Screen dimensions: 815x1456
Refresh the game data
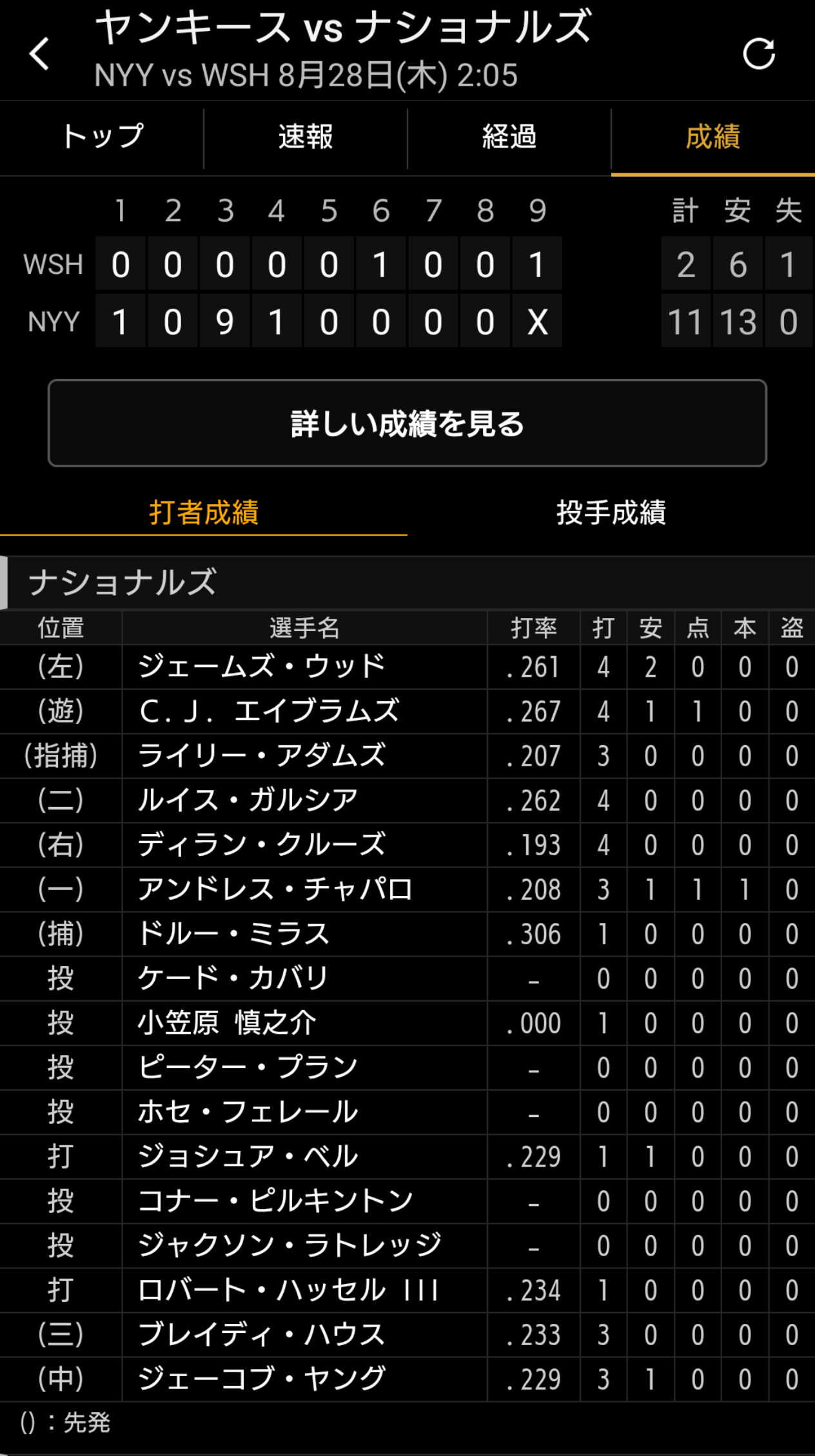759,53
